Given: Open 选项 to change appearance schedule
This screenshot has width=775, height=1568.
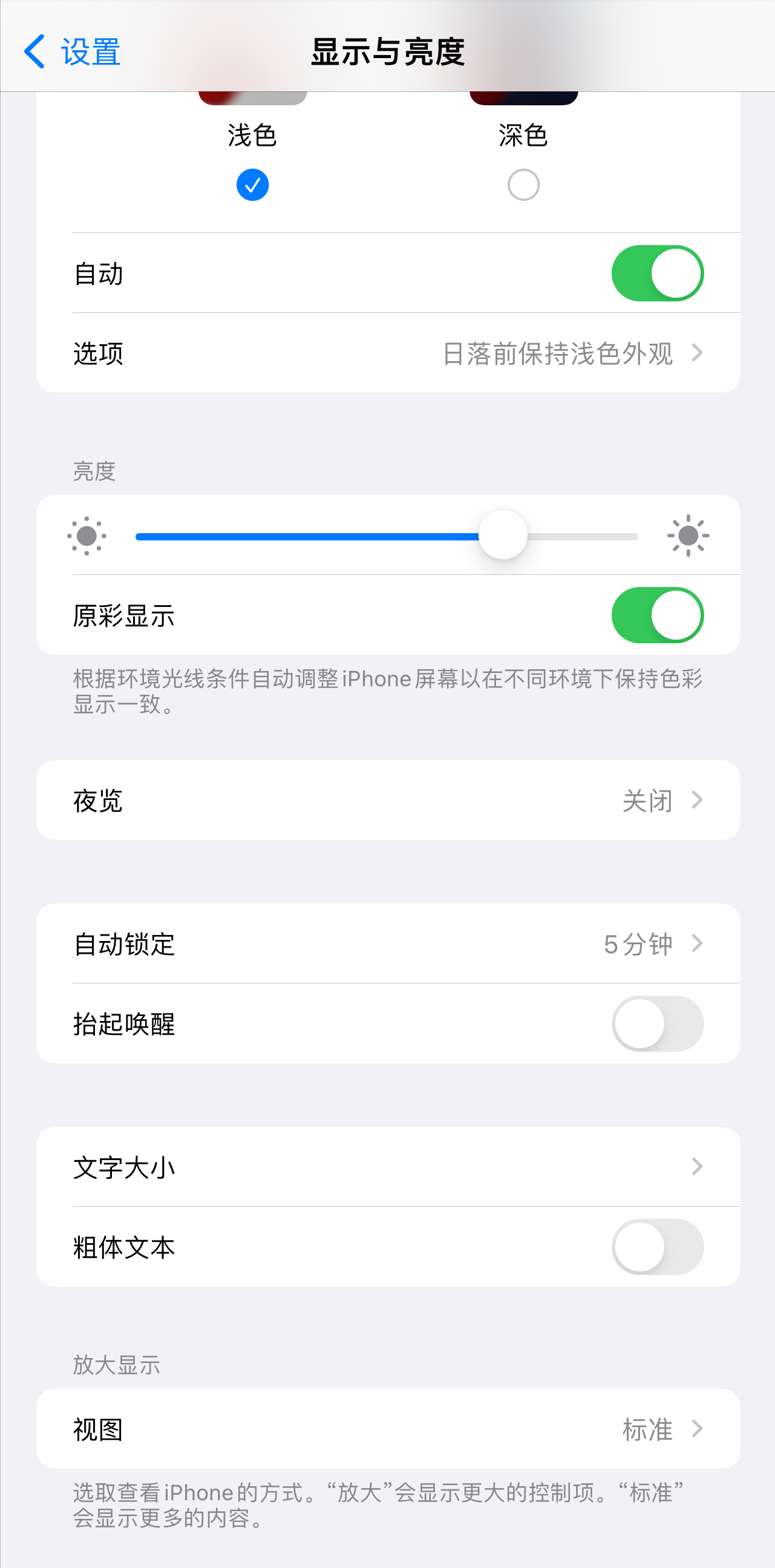Looking at the screenshot, I should (x=387, y=353).
